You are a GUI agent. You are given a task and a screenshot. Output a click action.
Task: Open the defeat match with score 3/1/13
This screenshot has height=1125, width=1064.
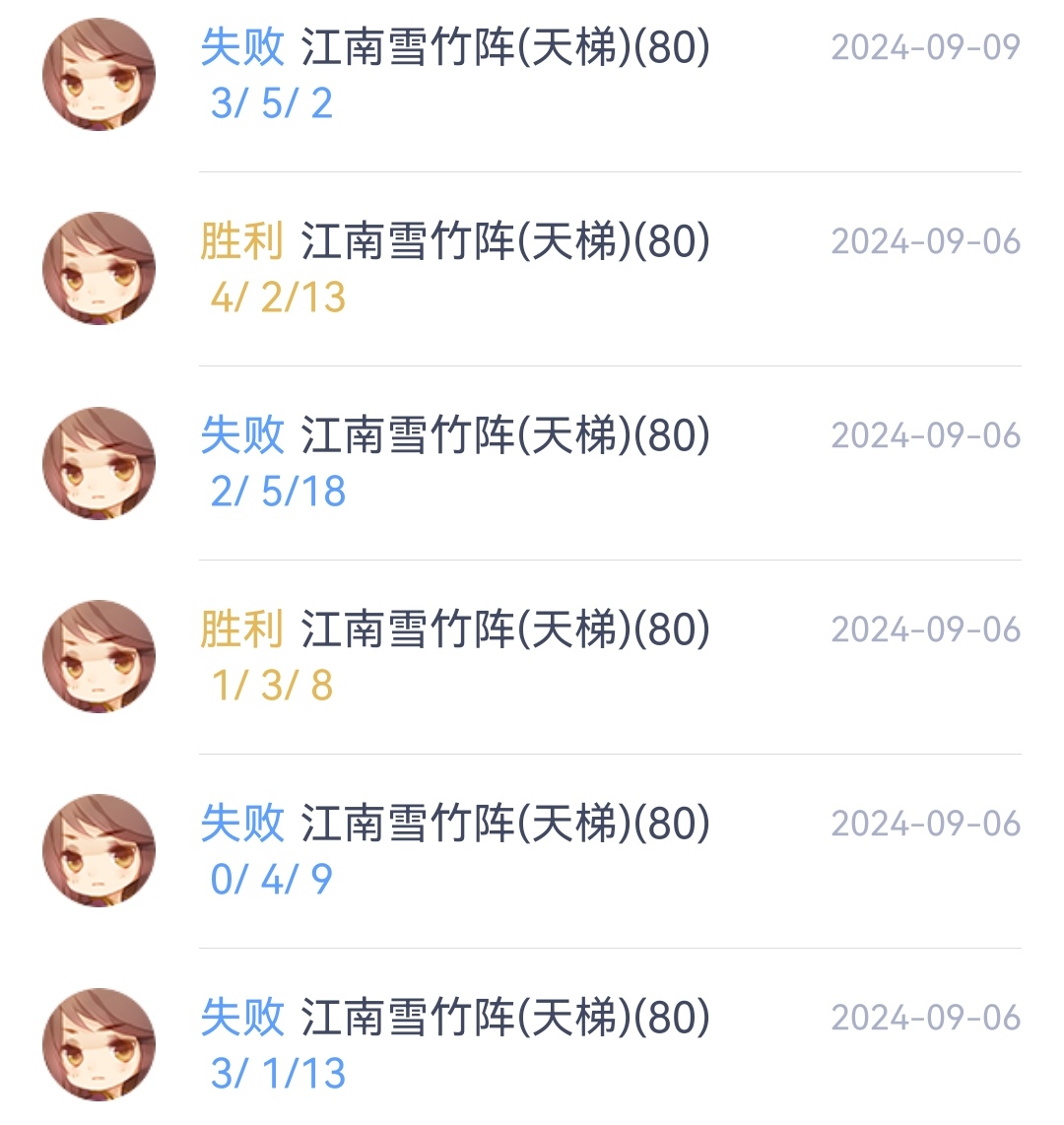point(532,1045)
